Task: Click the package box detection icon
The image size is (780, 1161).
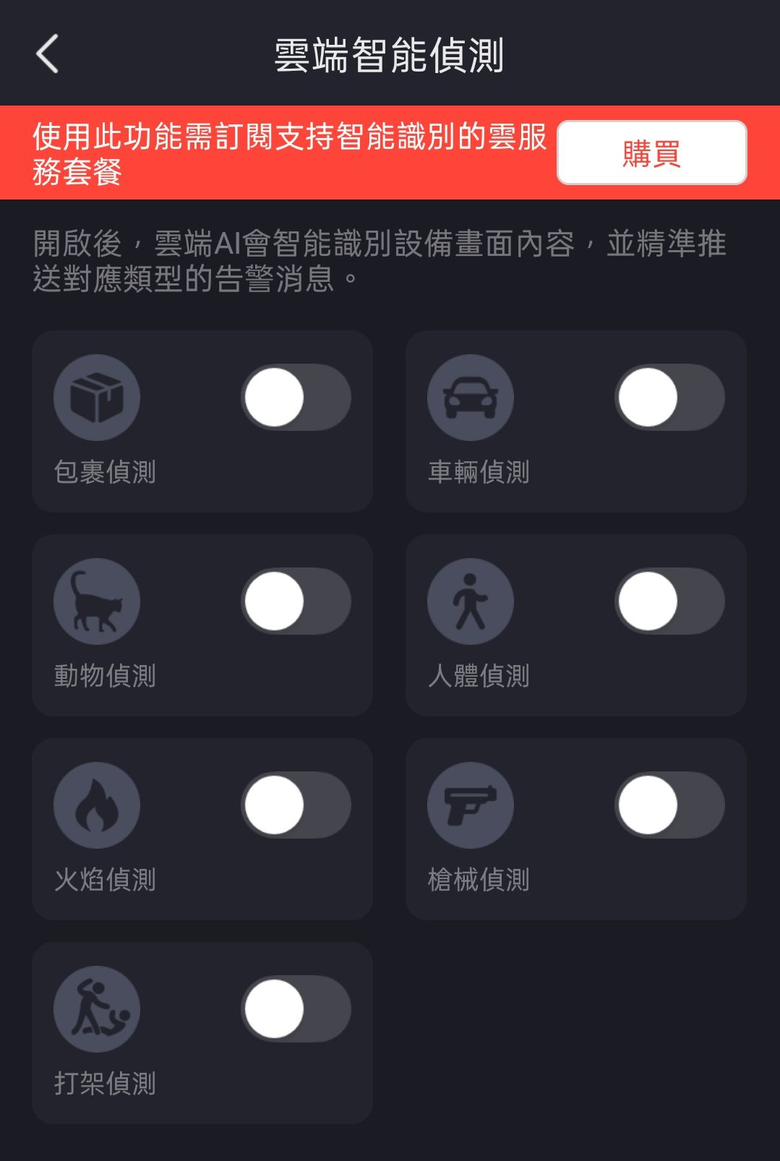Action: [x=97, y=396]
